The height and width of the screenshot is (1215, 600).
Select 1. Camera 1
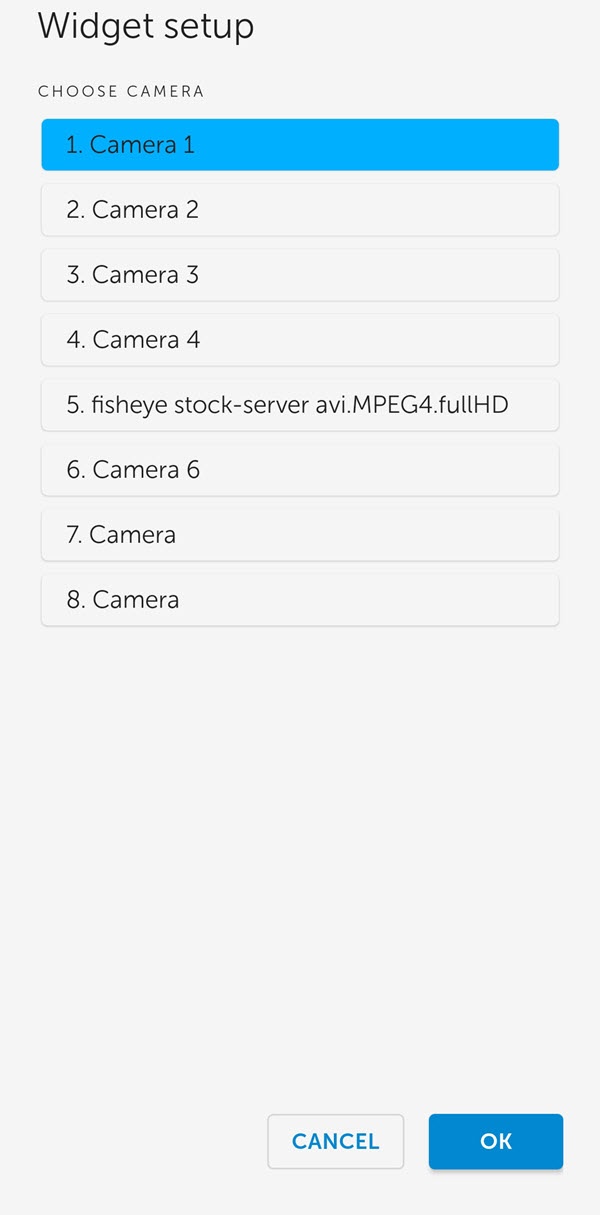coord(300,145)
